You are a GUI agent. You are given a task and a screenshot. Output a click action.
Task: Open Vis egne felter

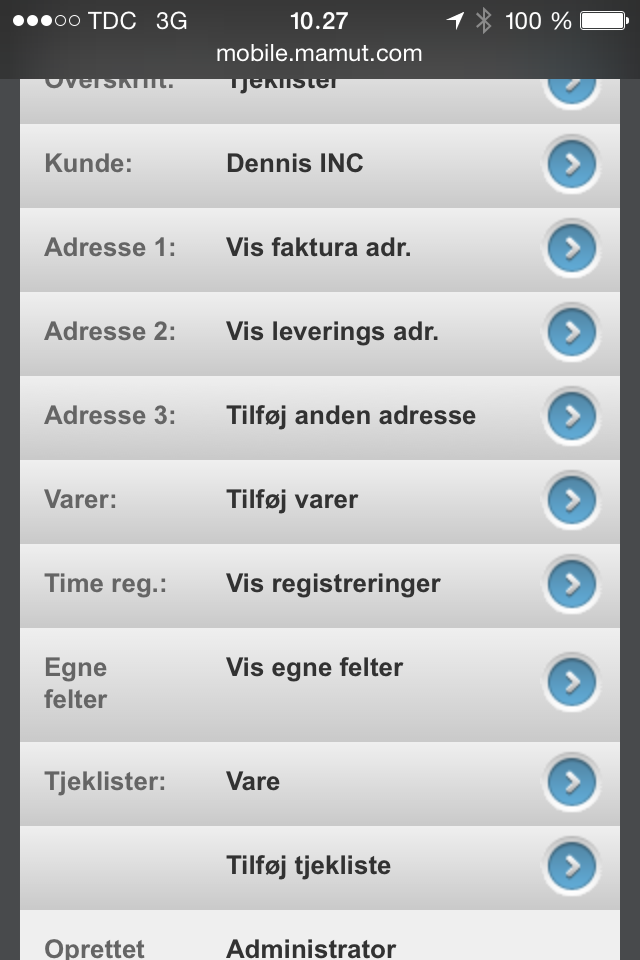tap(572, 683)
